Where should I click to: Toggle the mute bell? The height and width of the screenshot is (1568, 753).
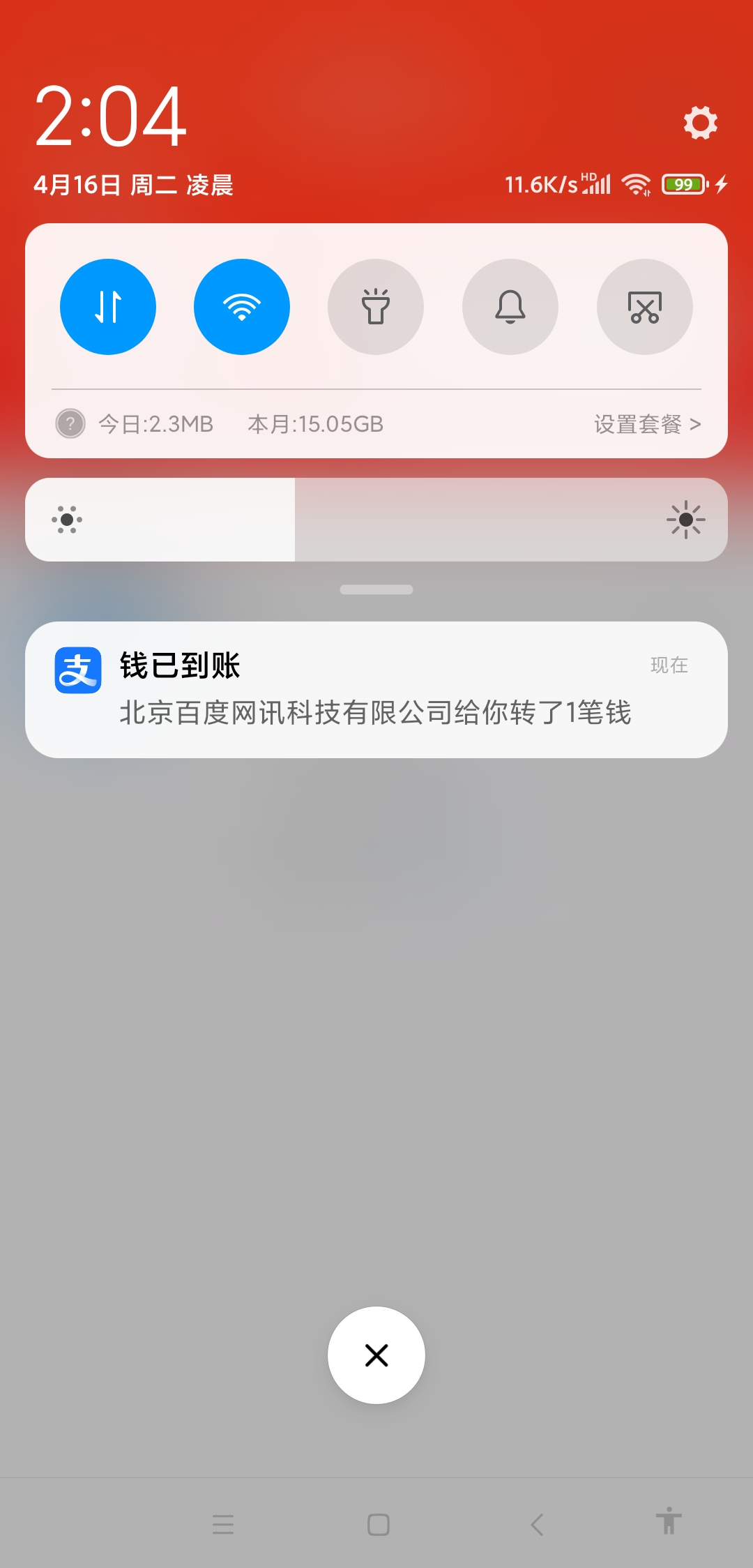(x=510, y=307)
